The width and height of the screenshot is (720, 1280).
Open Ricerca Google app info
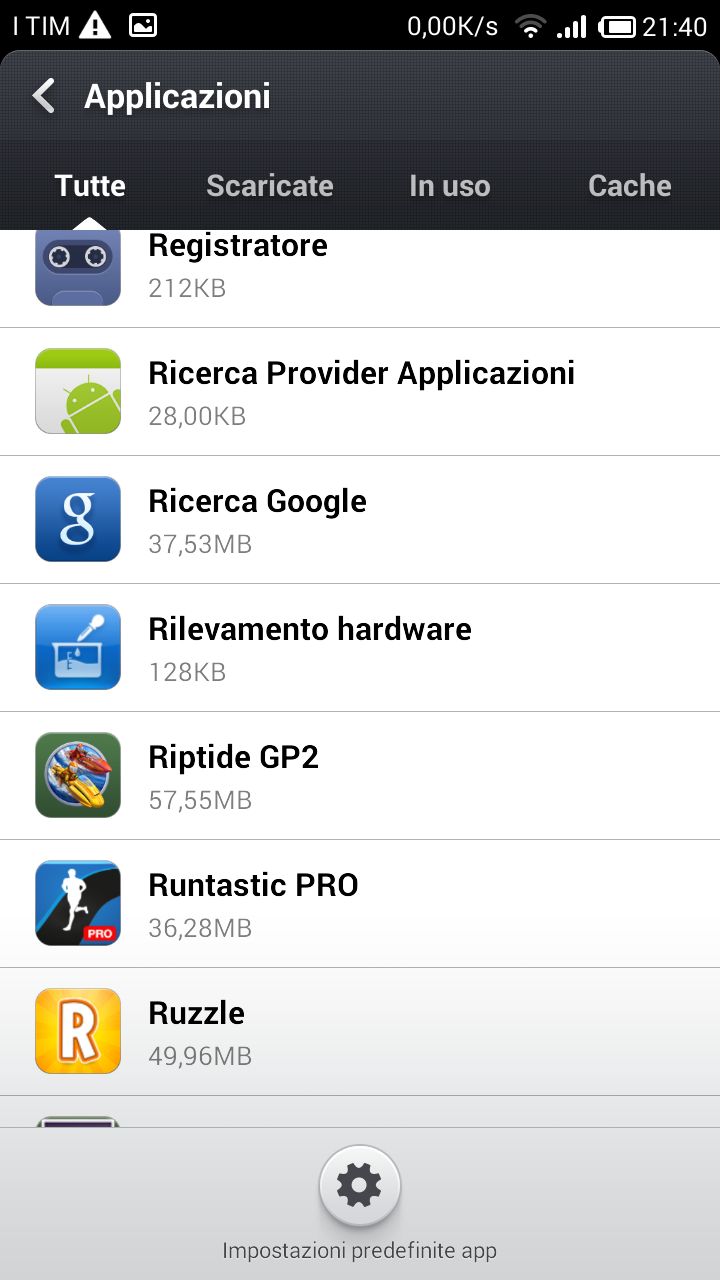360,520
